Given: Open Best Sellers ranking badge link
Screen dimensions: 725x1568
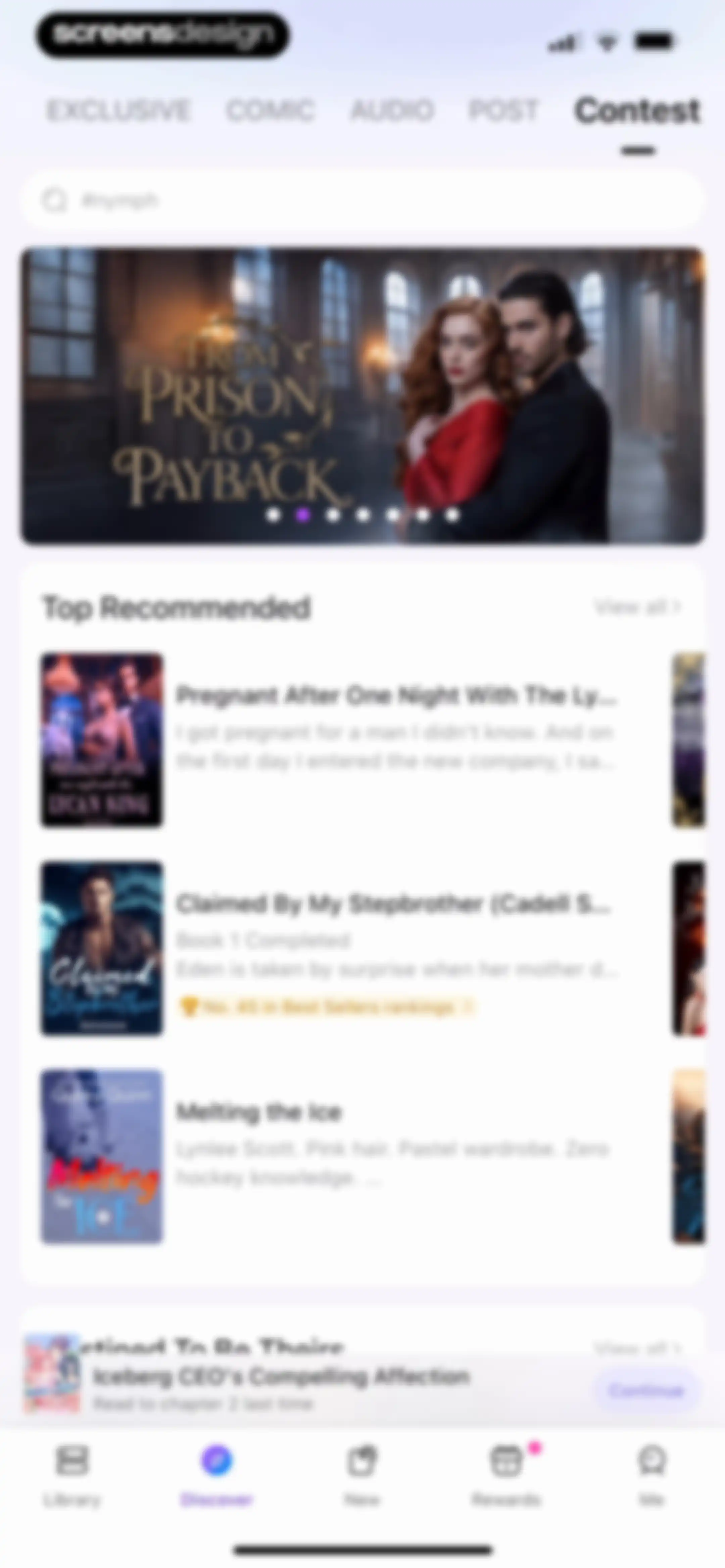Looking at the screenshot, I should pyautogui.click(x=326, y=1007).
